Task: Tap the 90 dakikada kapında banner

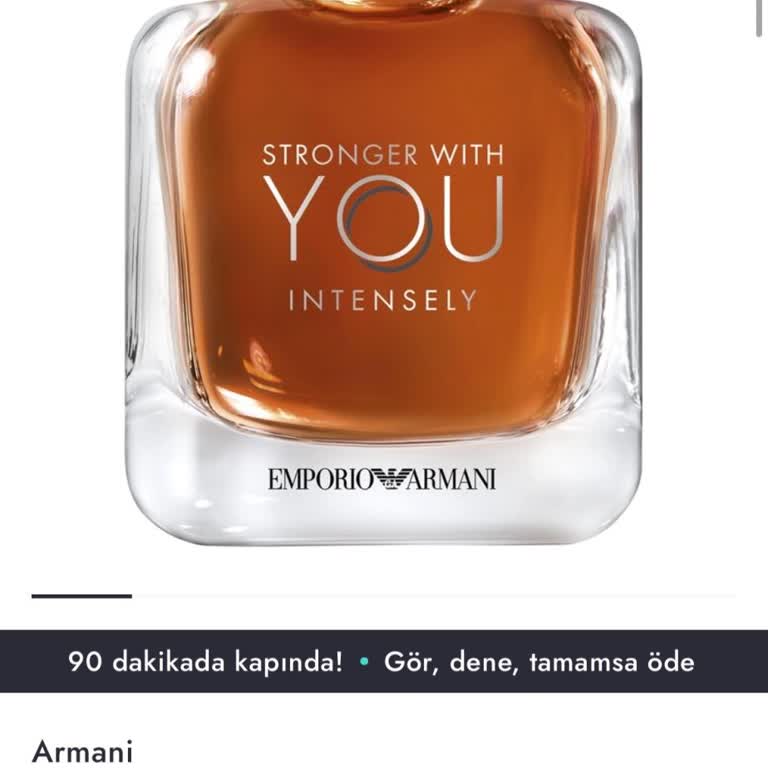Action: (384, 661)
